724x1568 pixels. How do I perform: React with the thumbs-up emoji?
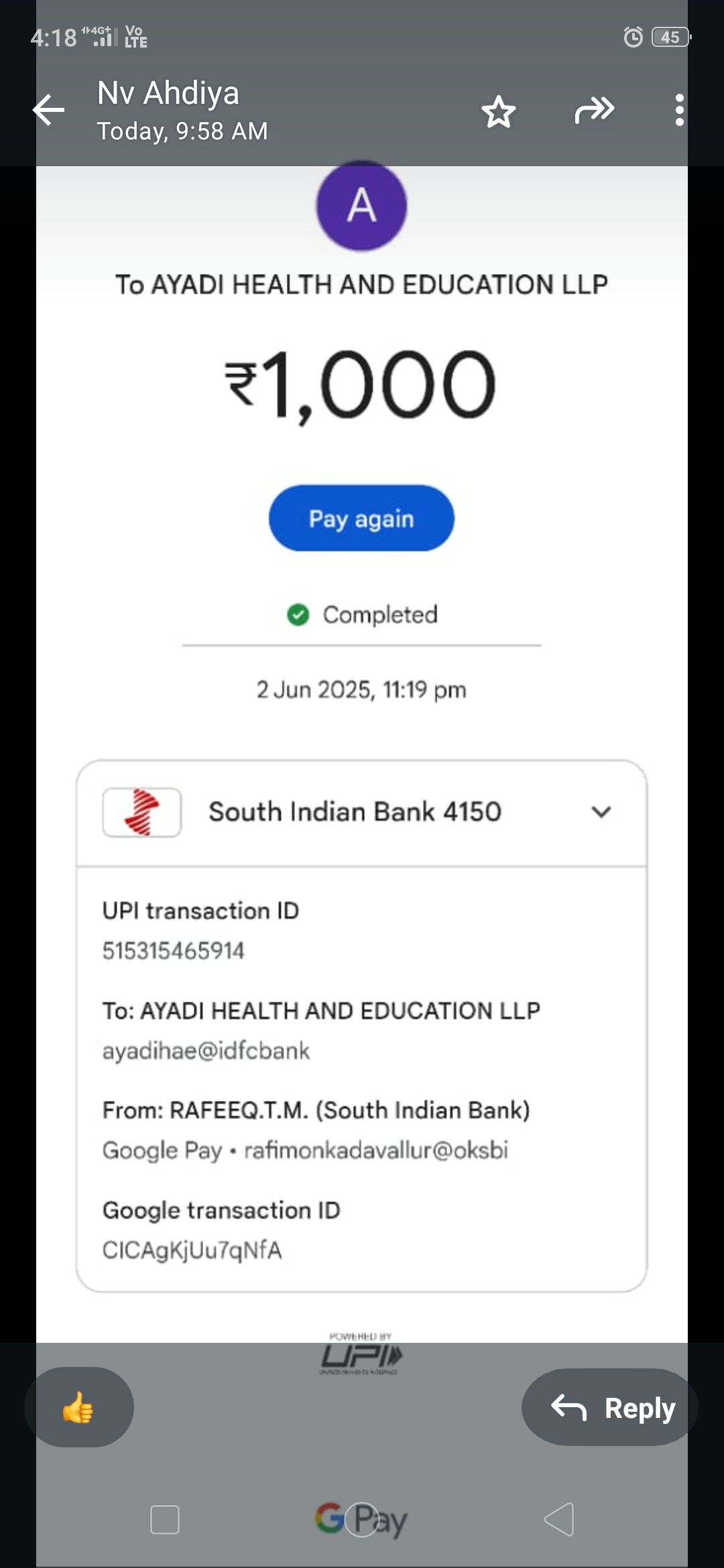click(79, 1407)
